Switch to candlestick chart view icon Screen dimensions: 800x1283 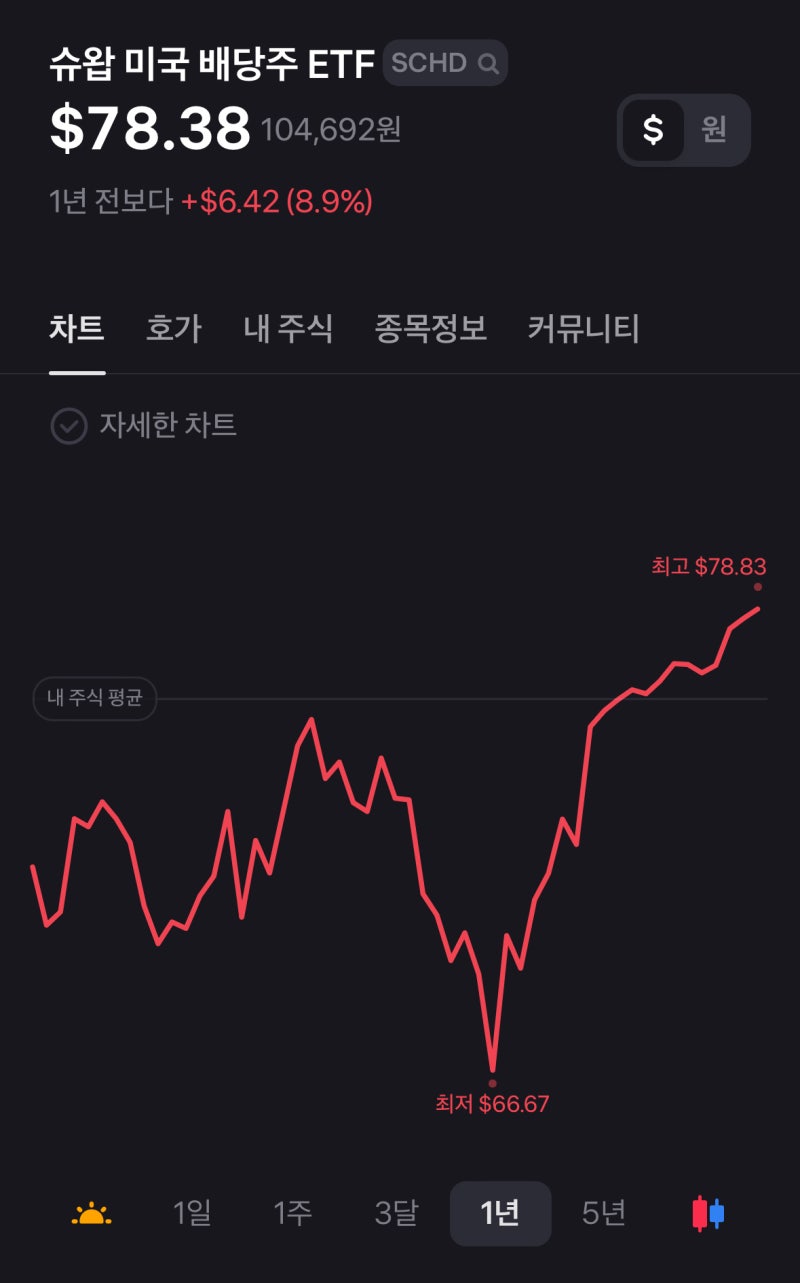[x=706, y=1212]
